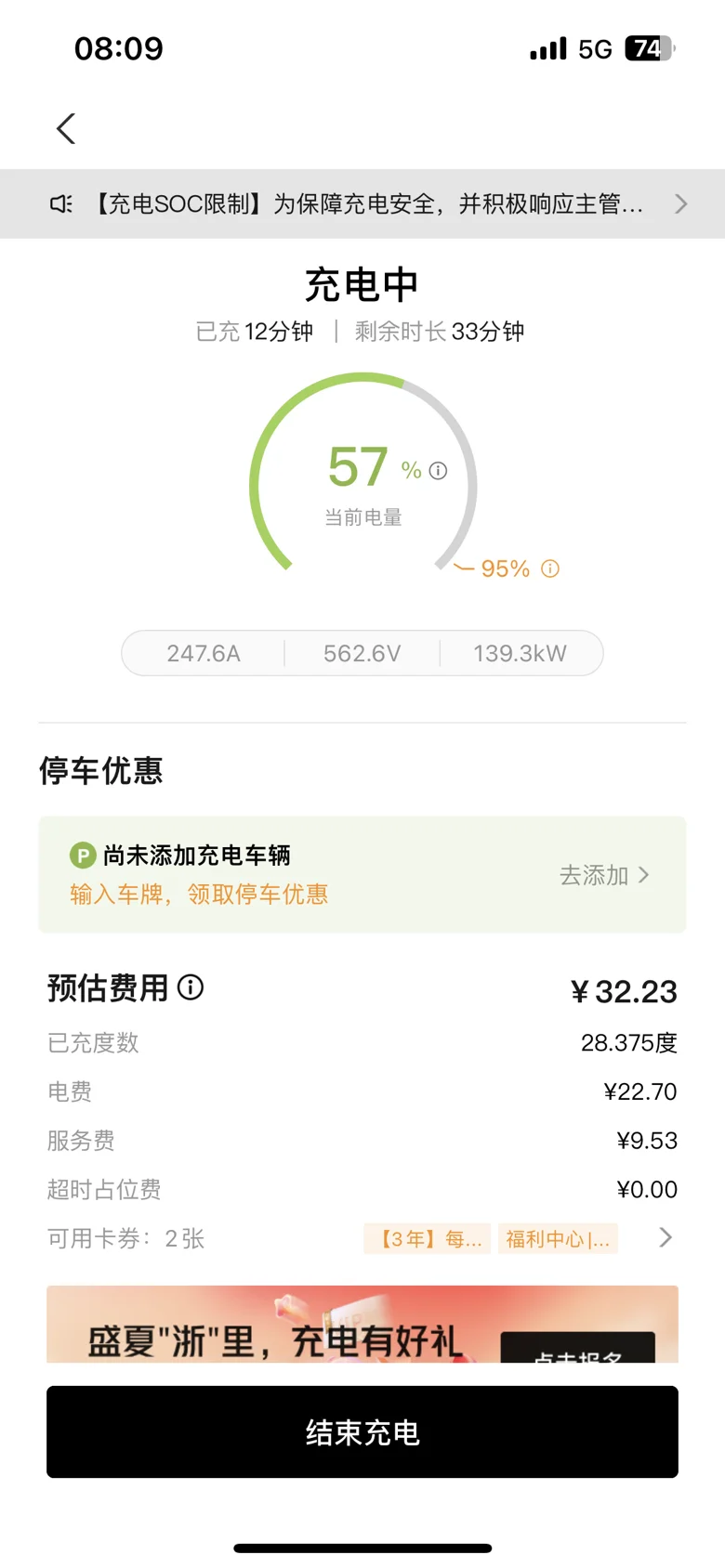This screenshot has width=725, height=1568.
Task: Go back using the top-left arrow
Action: tap(66, 129)
